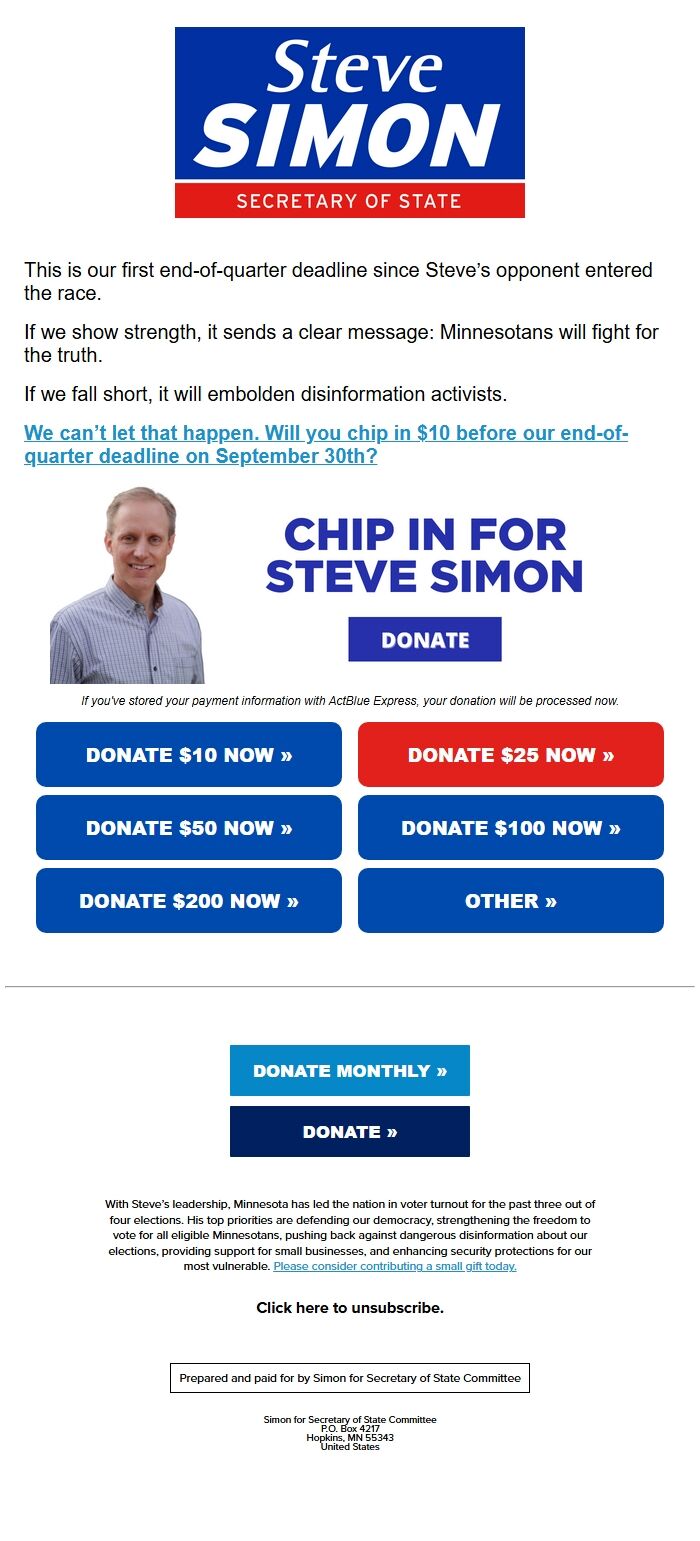
Task: Click here to unsubscribe
Action: click(x=350, y=1308)
